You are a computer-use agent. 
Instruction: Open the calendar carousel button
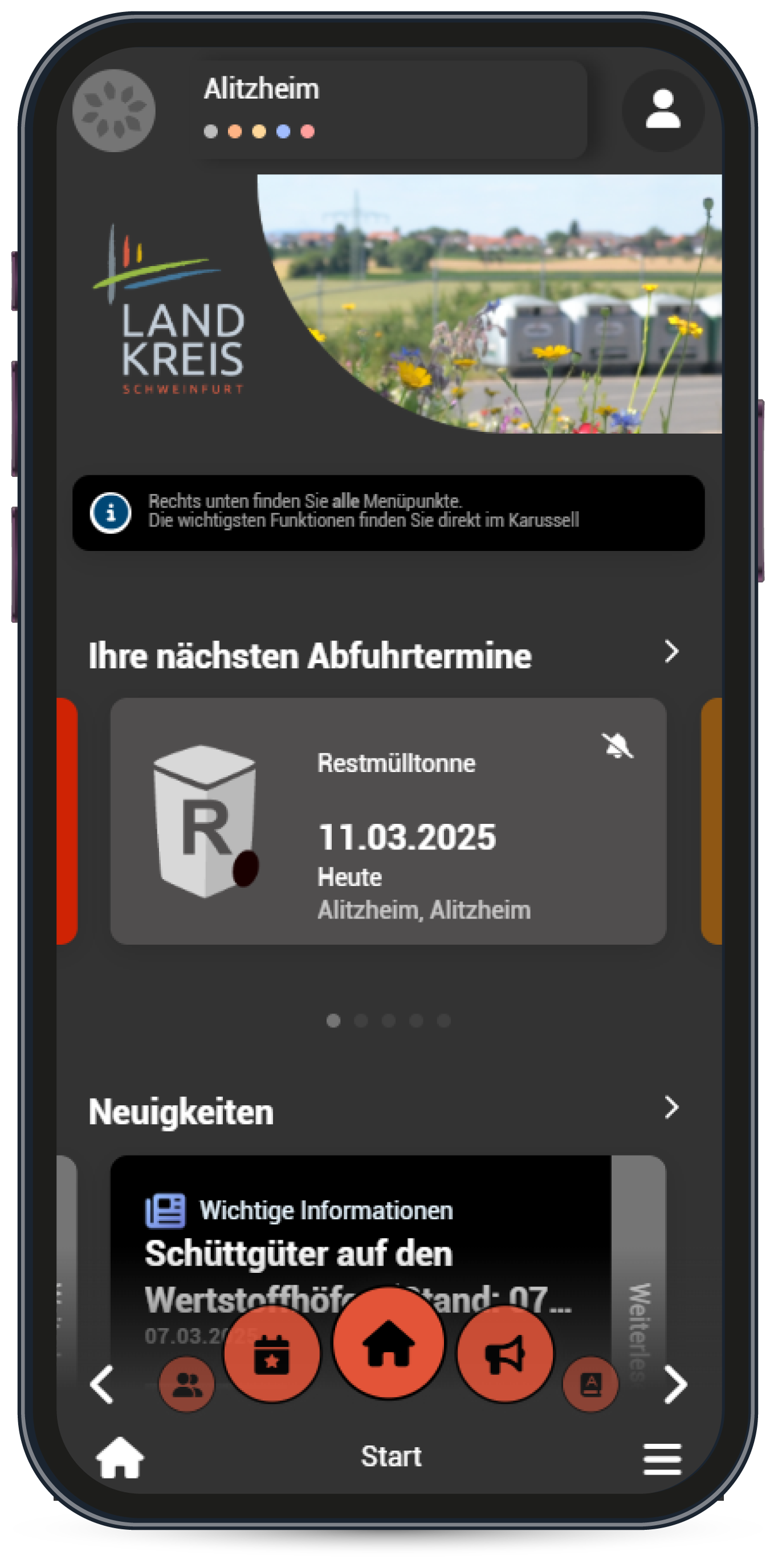coord(272,1354)
